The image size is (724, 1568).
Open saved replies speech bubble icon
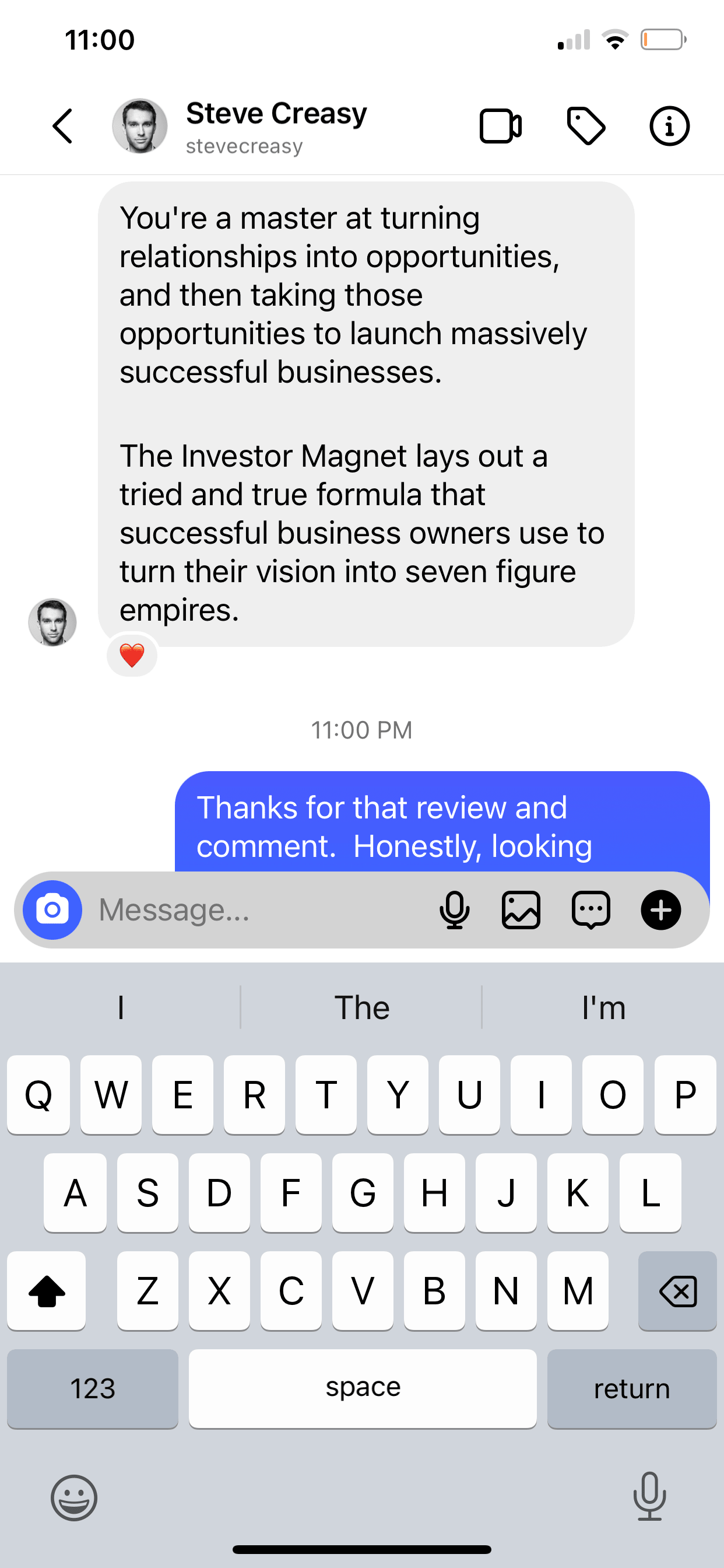pos(591,910)
